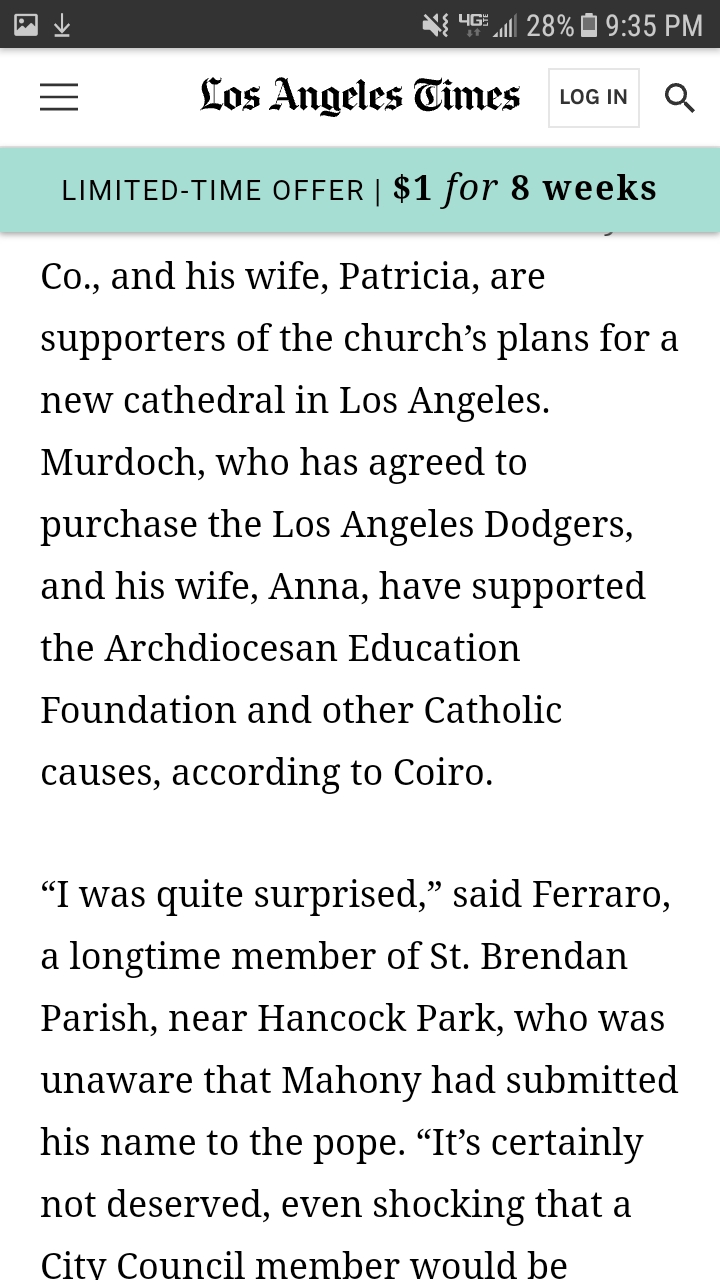Open the hamburger navigation menu
The height and width of the screenshot is (1280, 720).
coord(59,97)
